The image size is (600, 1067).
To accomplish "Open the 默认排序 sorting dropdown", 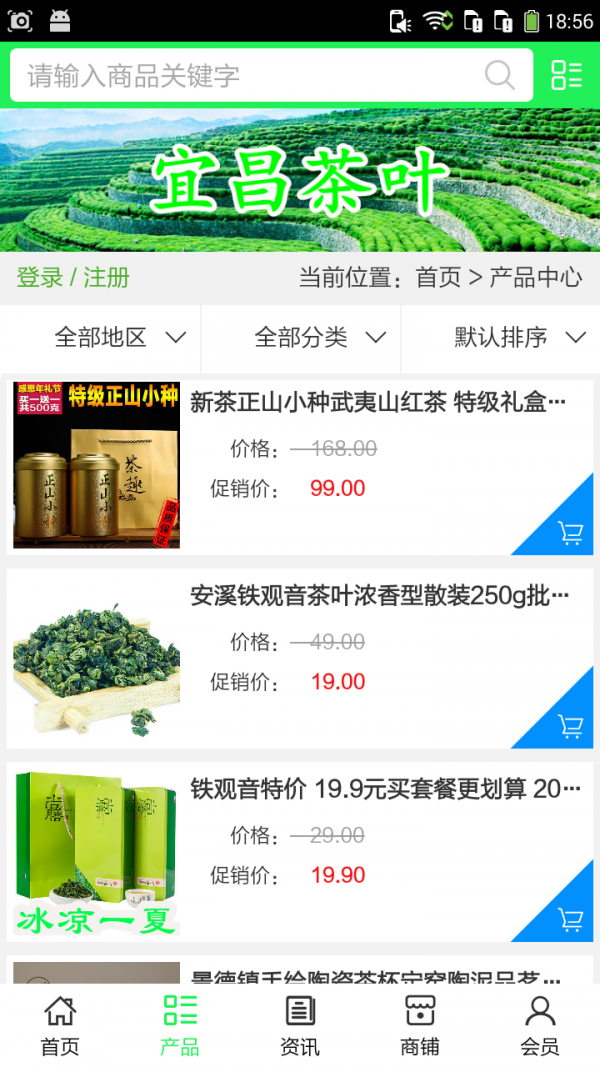I will 520,338.
